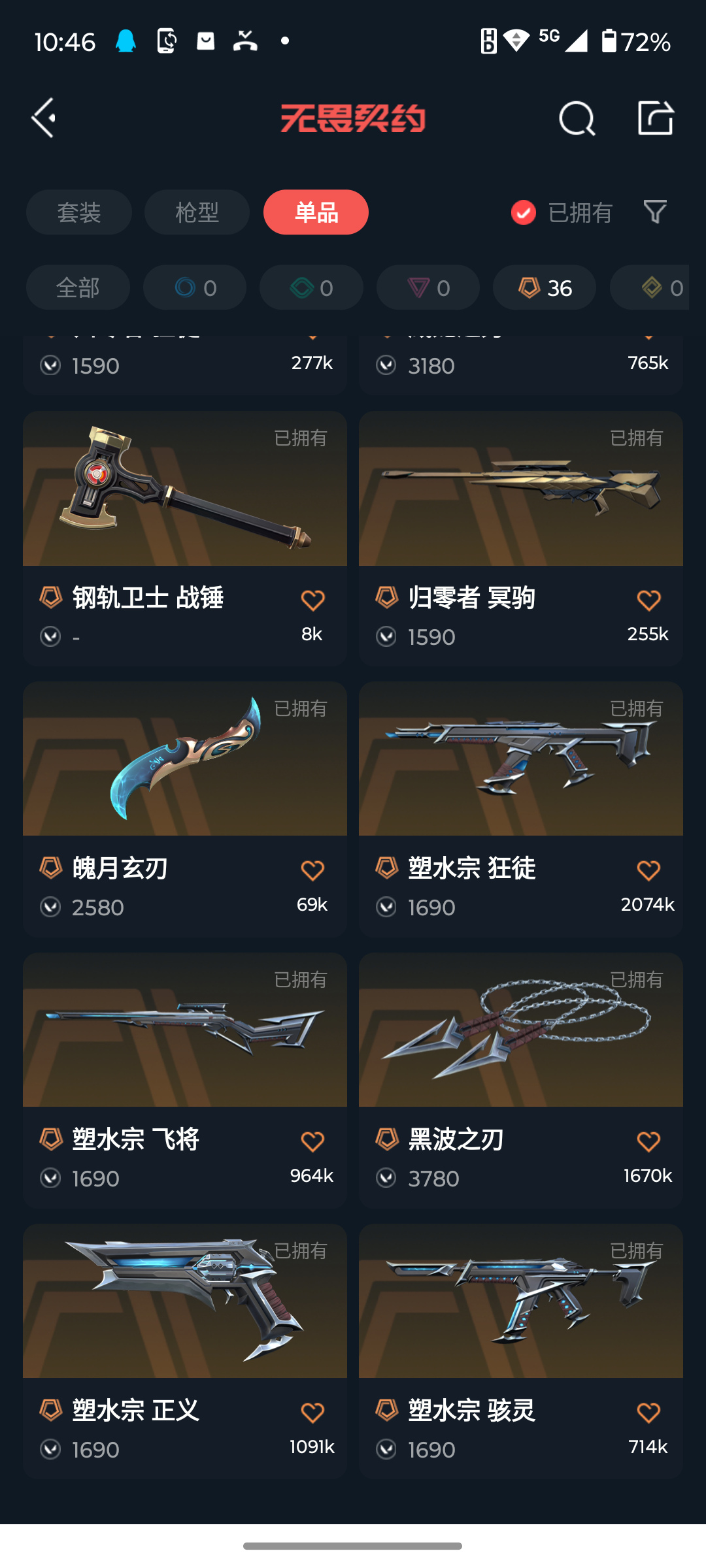Go back using the top-left arrow
The image size is (706, 1568).
point(44,118)
